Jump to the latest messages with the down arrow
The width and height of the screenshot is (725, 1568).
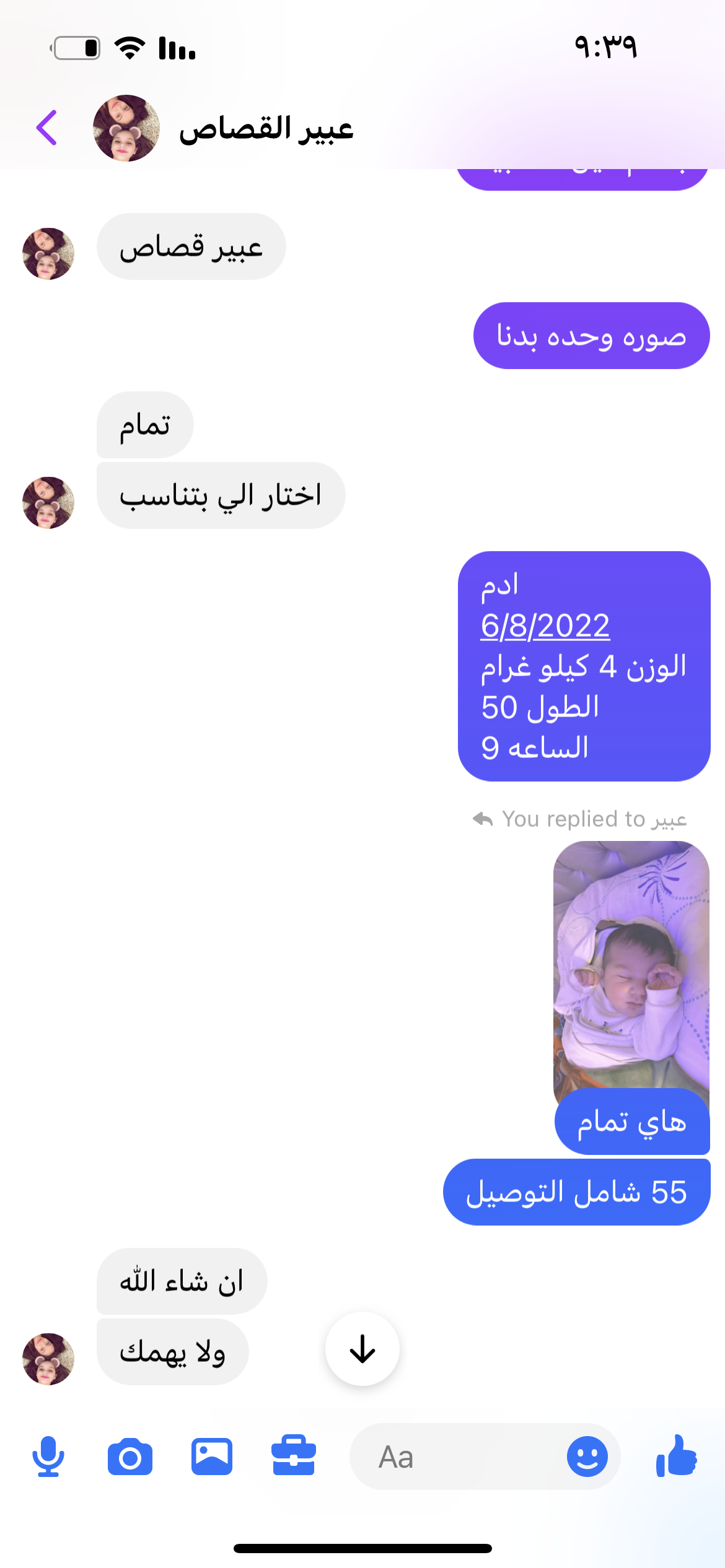coord(362,1349)
